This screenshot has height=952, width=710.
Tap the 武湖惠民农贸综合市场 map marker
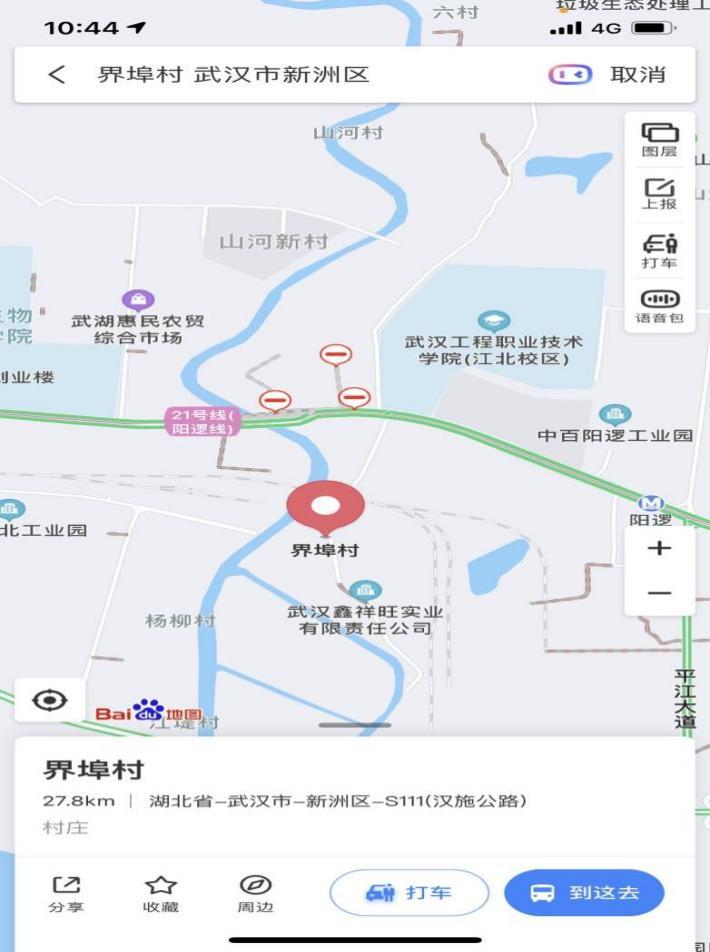[138, 299]
